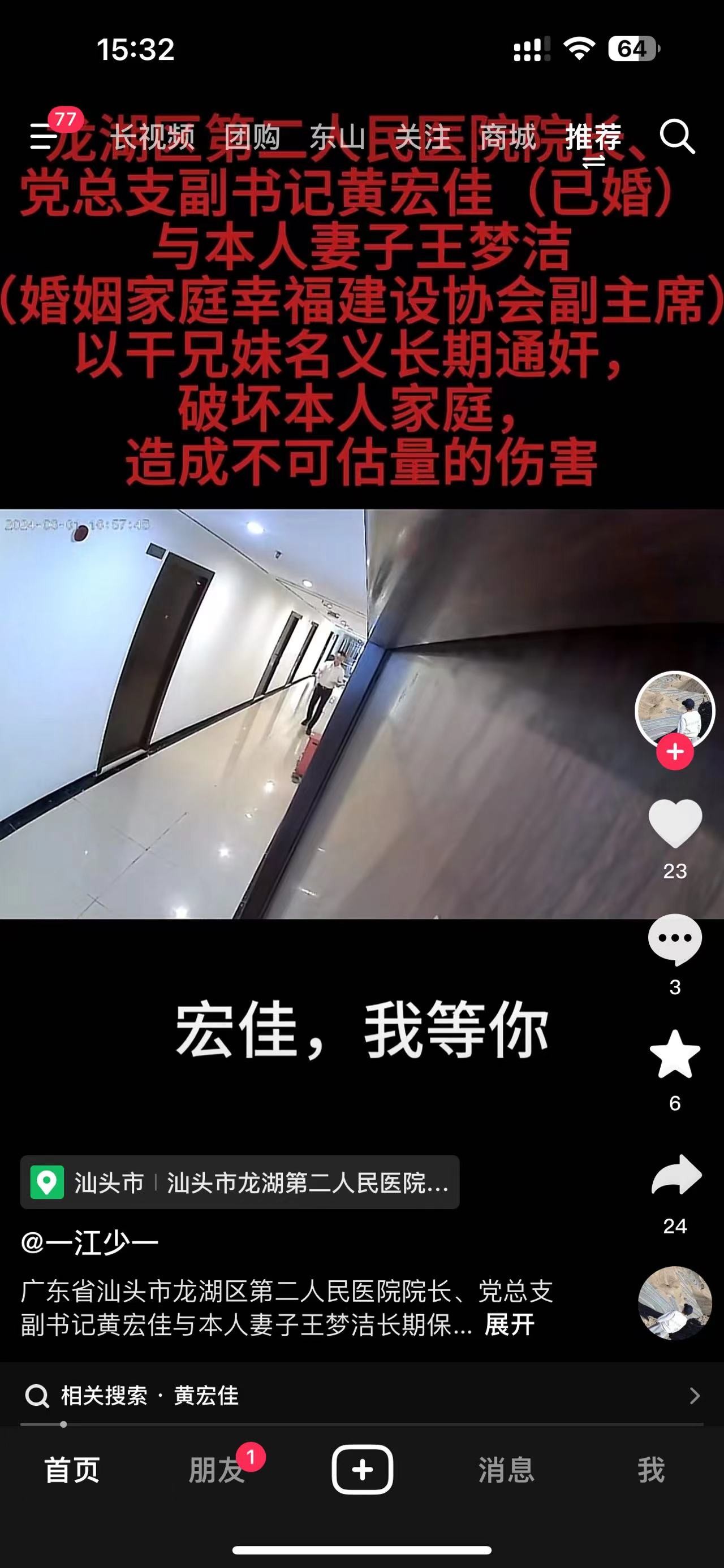Screen dimensions: 724x1568
Task: Expand the caption with 展开
Action: coord(509,1324)
